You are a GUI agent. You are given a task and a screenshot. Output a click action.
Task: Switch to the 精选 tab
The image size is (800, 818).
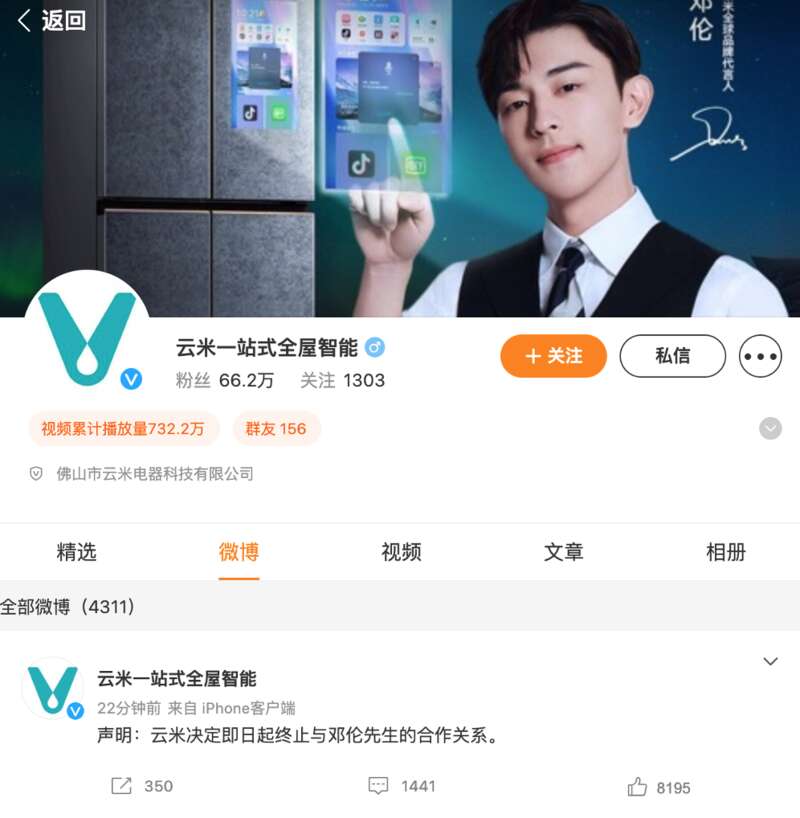[x=77, y=552]
